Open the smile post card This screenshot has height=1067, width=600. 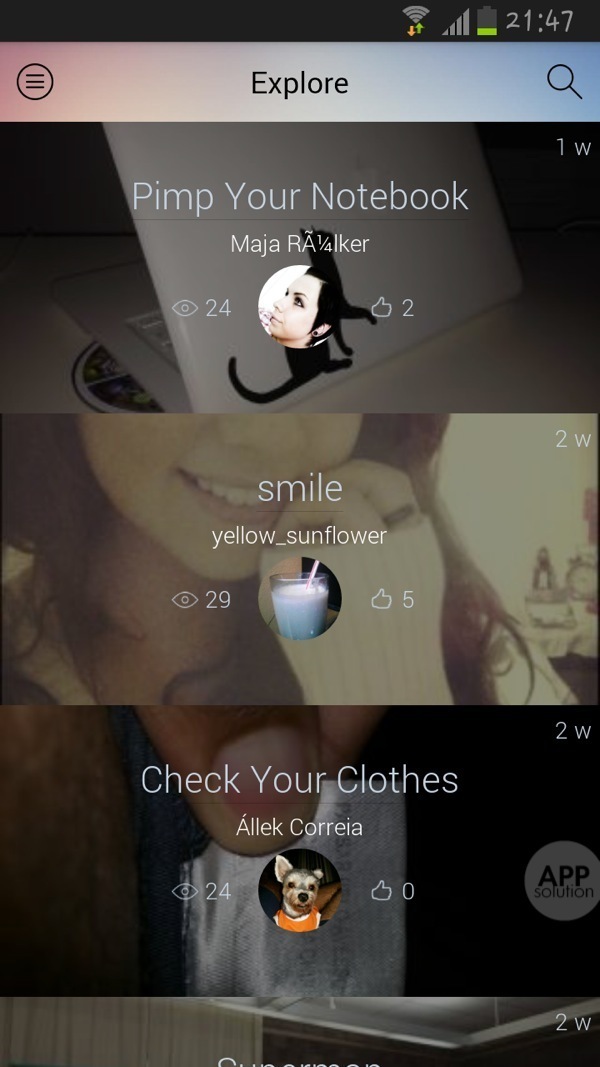[300, 489]
